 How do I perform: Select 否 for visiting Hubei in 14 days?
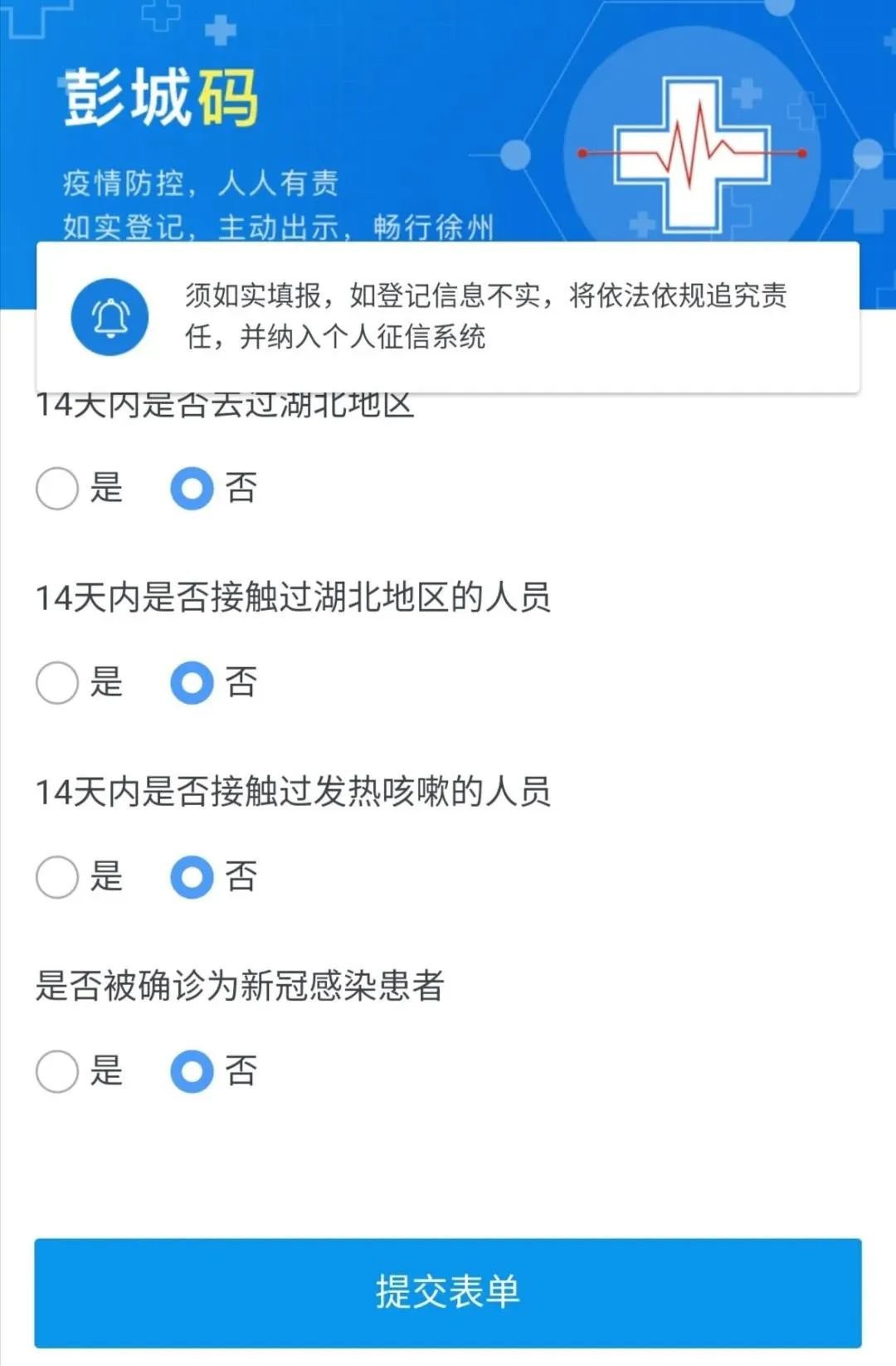click(x=192, y=488)
